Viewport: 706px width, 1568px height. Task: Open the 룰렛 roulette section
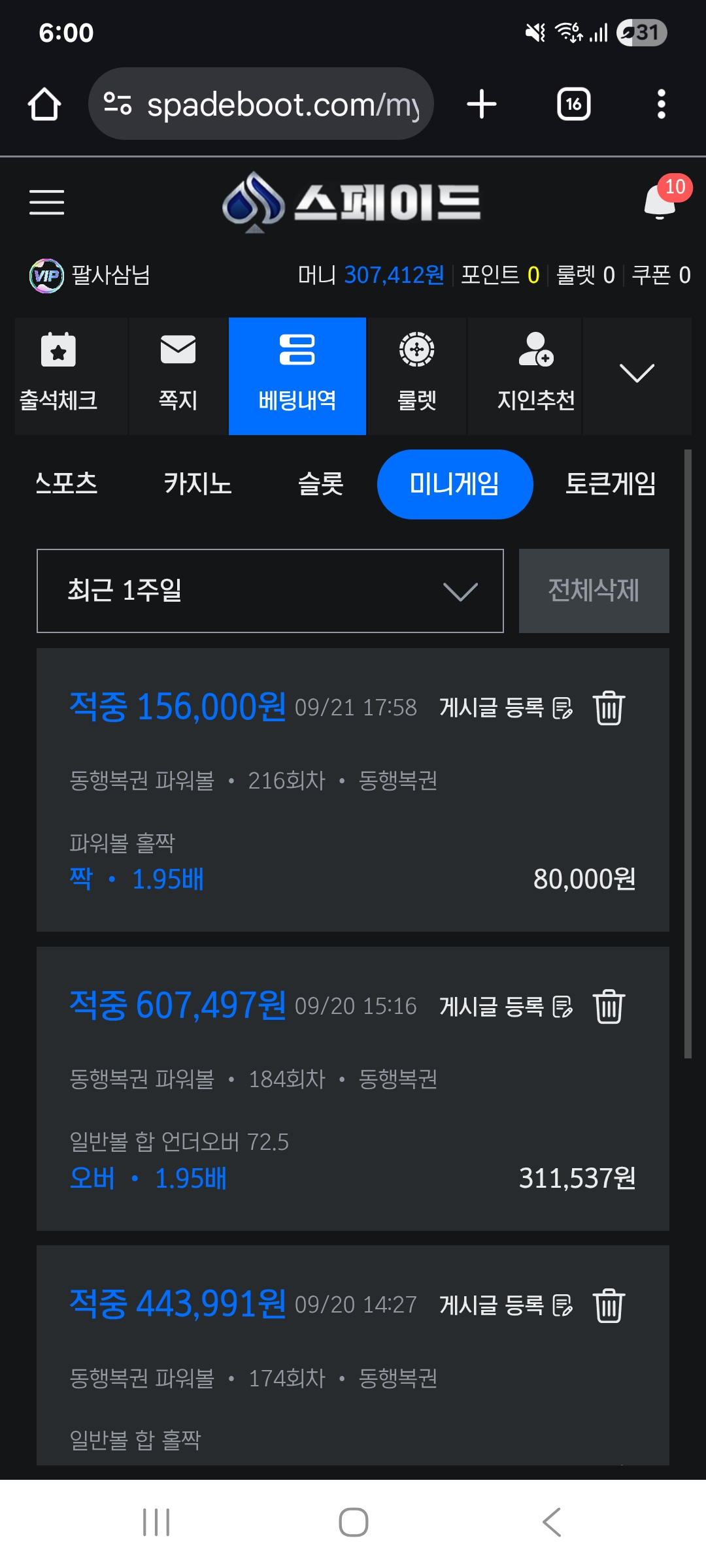[x=416, y=376]
